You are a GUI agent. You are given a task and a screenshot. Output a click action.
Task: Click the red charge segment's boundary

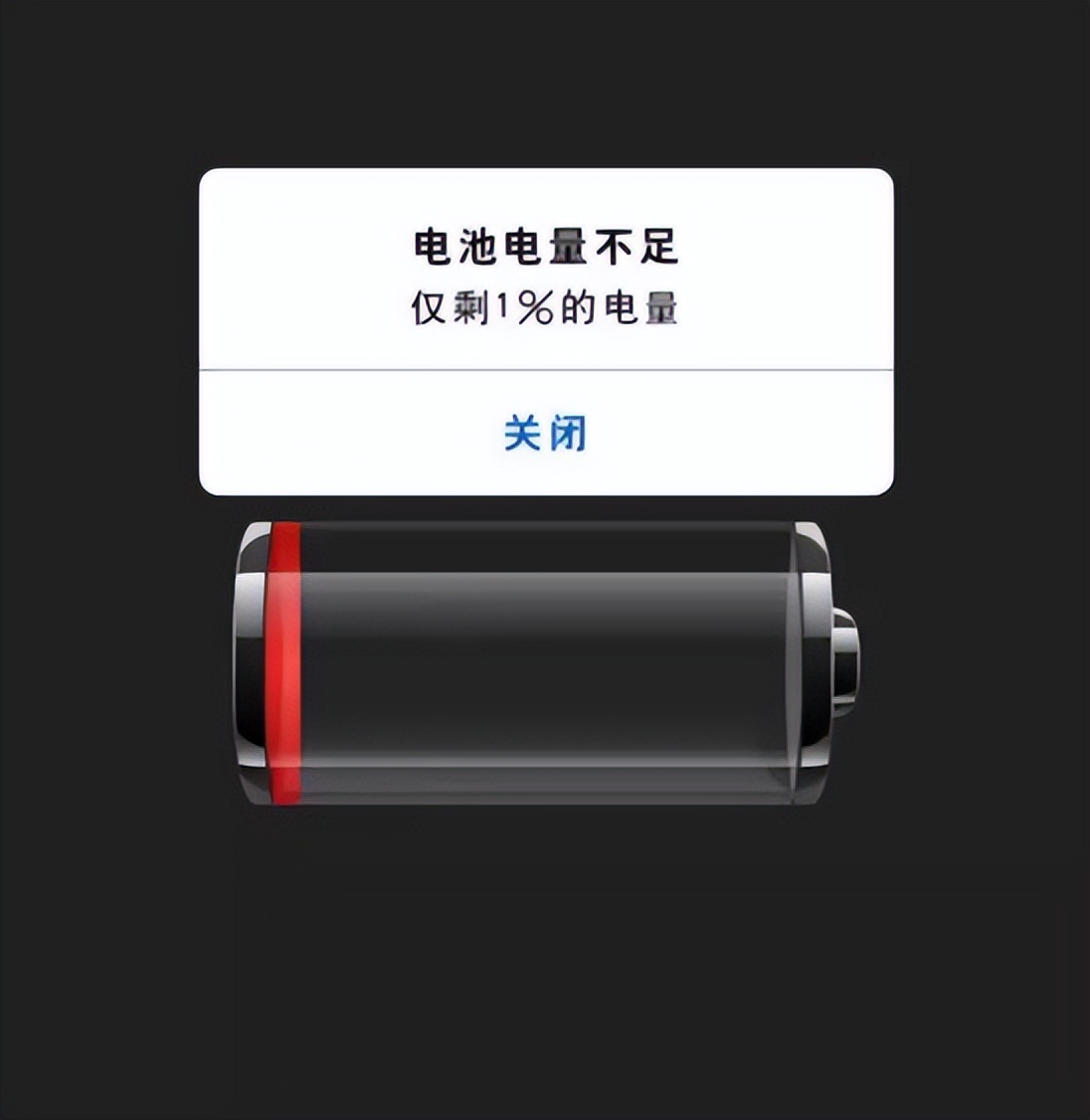(x=303, y=661)
